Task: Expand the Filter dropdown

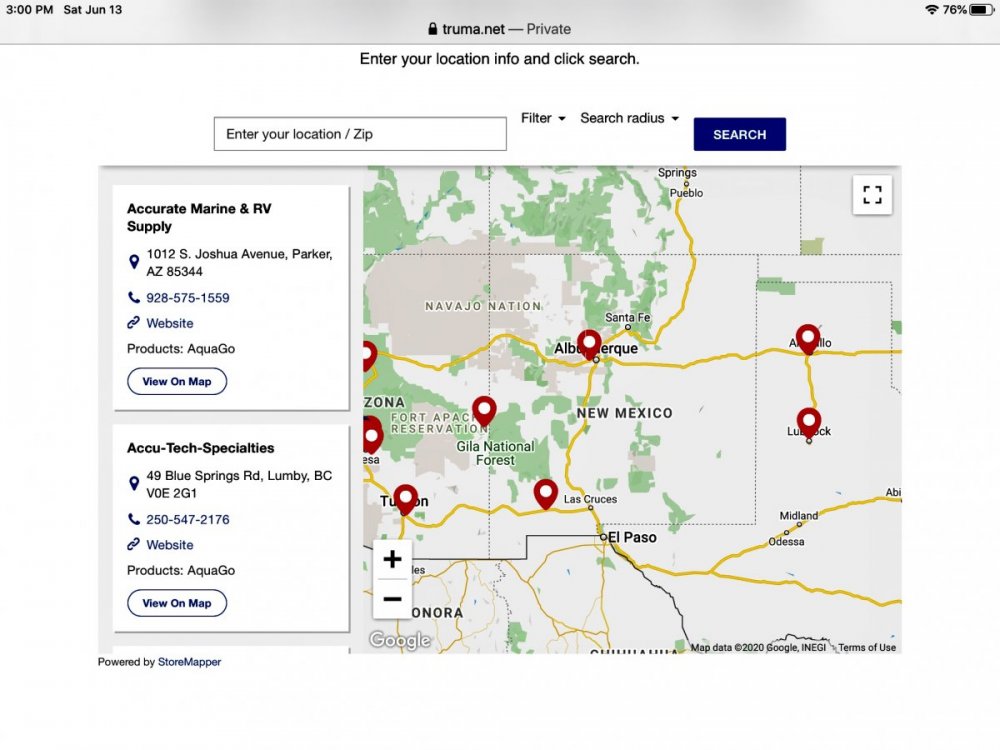Action: [x=543, y=118]
